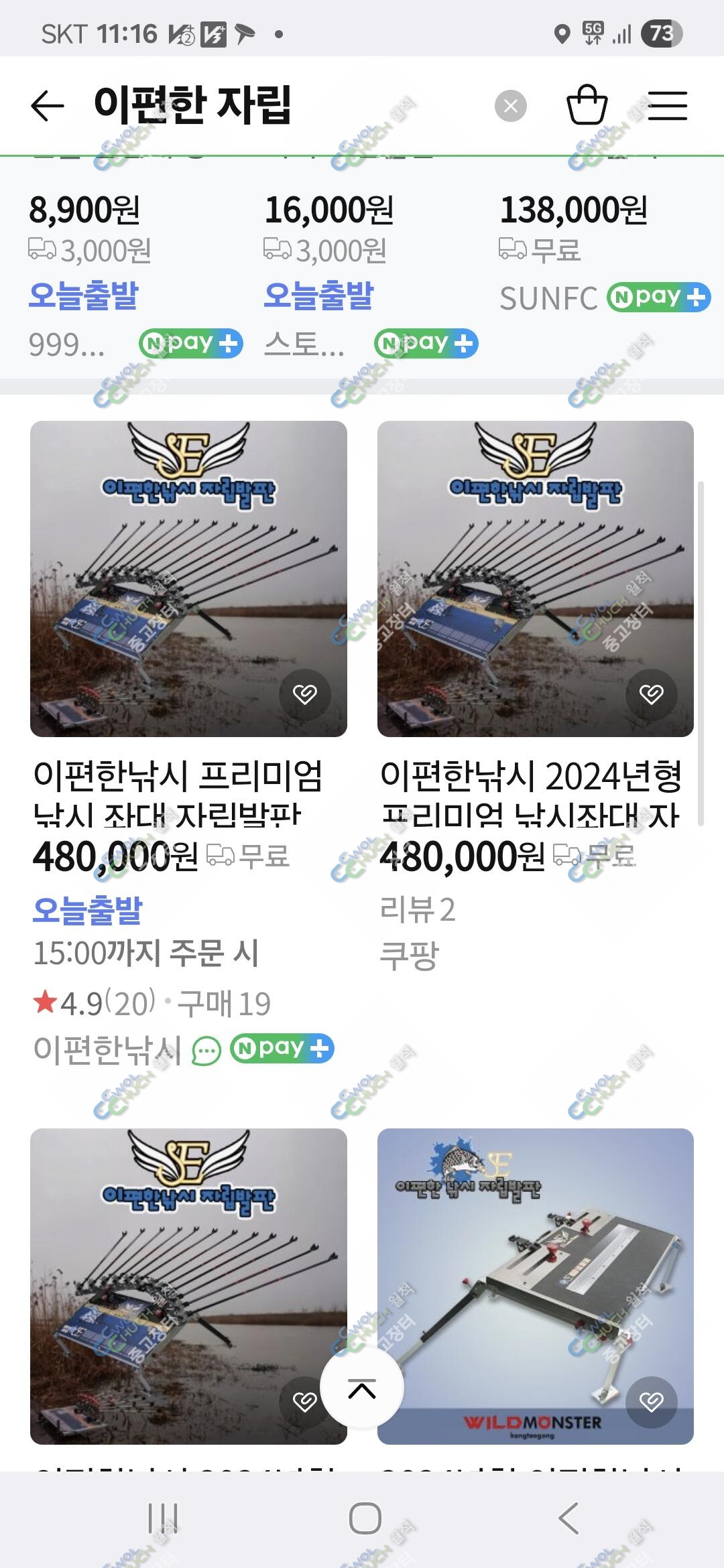Save the 2024년형 프리미엄 낚시좌대 to wishlist

click(x=652, y=694)
